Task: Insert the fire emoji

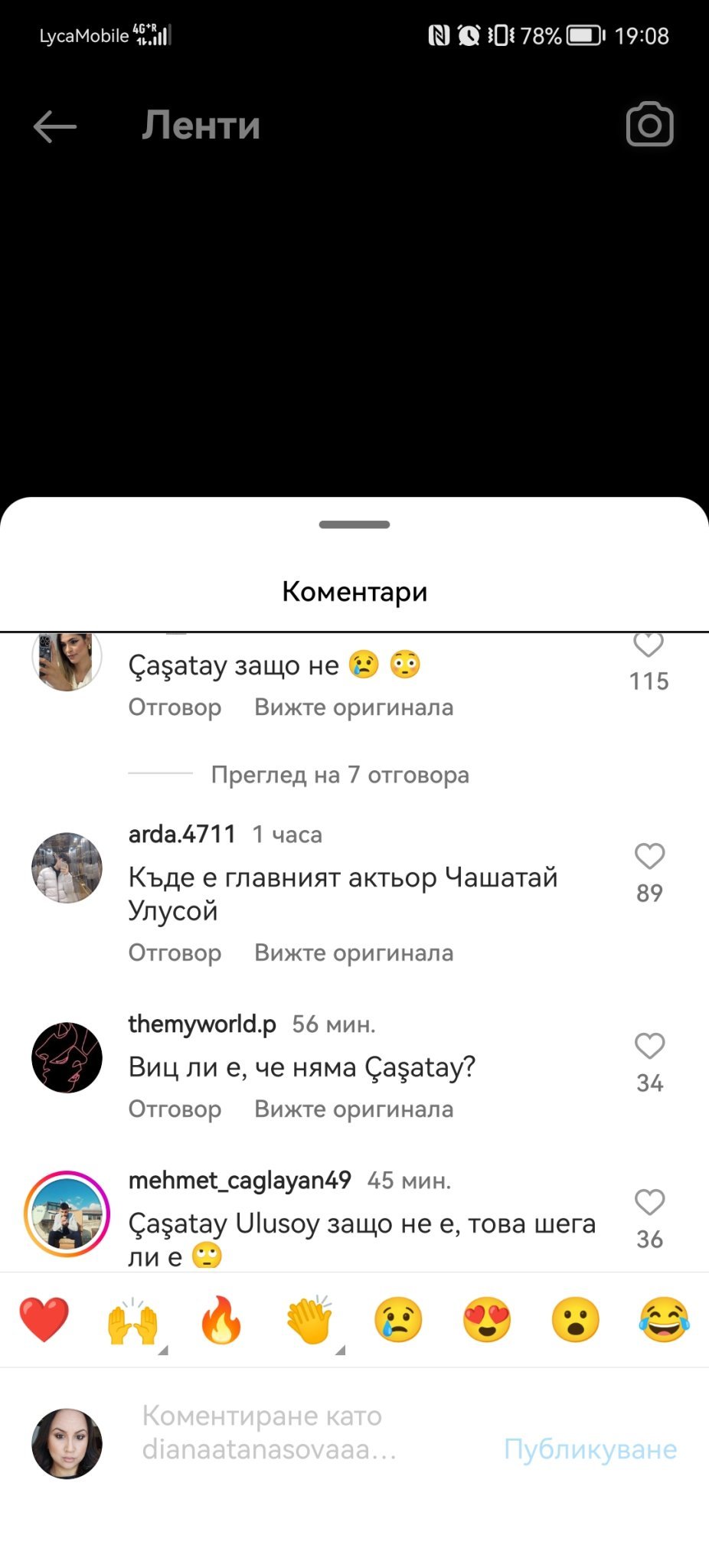Action: point(221,1319)
